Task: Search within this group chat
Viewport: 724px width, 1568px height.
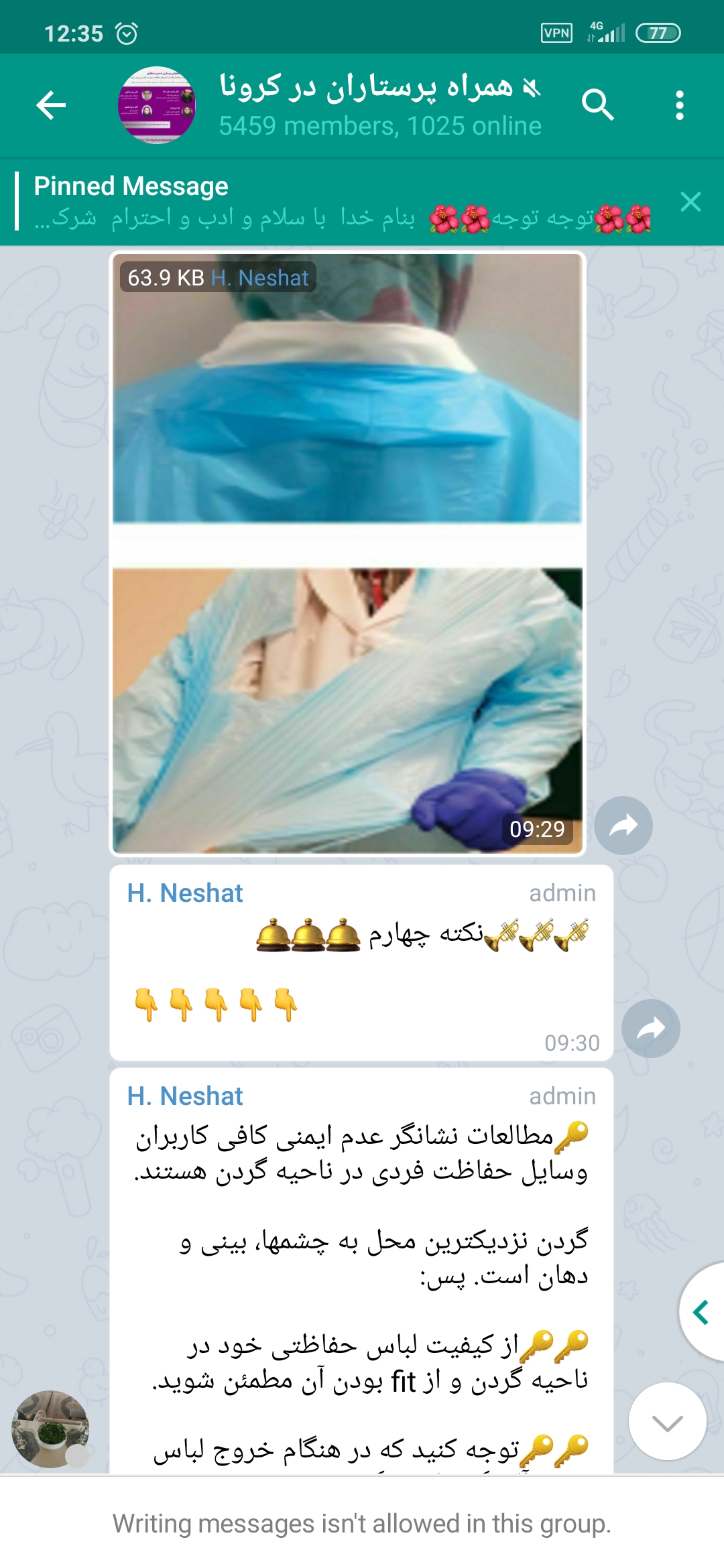Action: coord(597,105)
